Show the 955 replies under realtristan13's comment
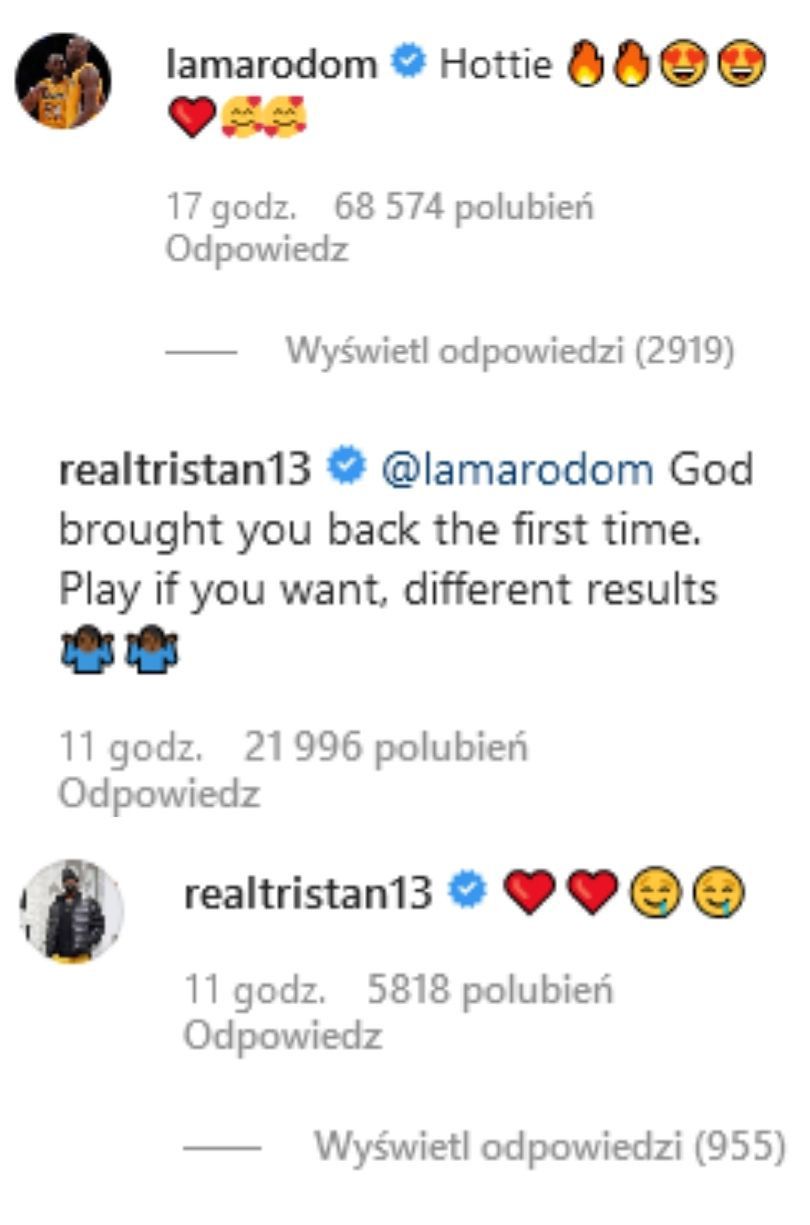 [x=549, y=1146]
